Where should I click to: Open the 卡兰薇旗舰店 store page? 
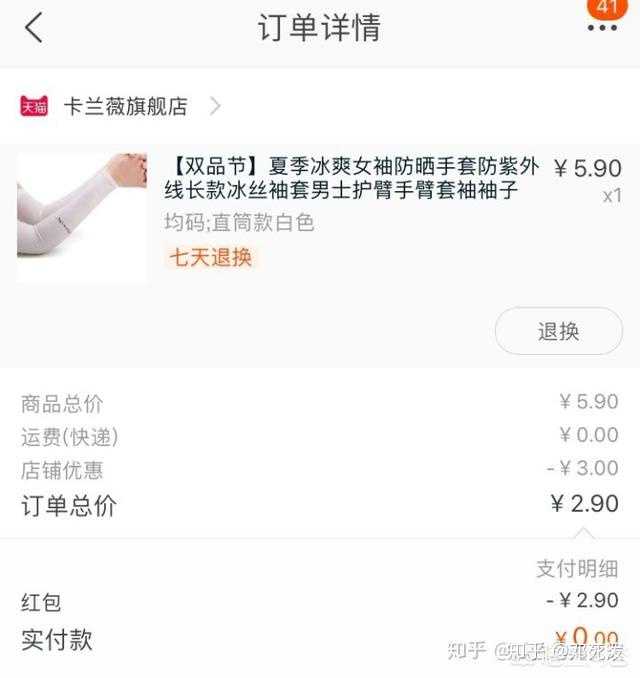125,106
